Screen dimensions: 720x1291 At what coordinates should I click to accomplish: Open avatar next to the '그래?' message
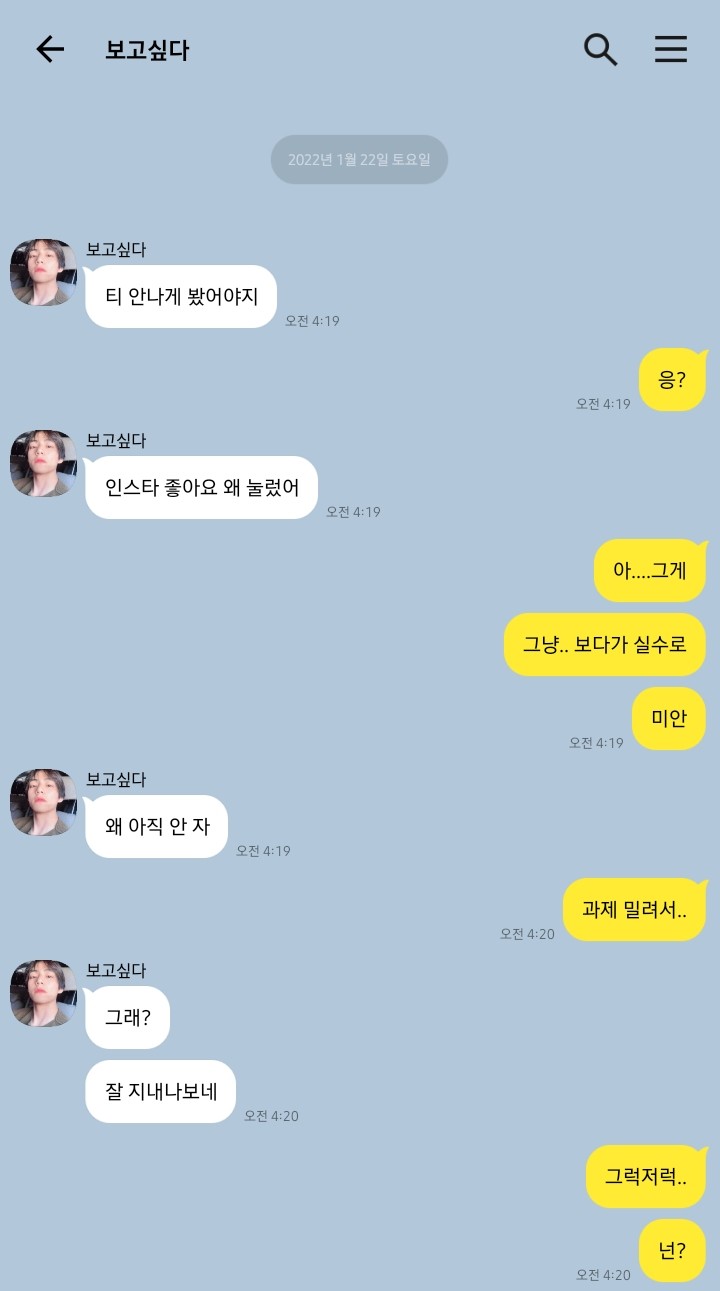43,993
